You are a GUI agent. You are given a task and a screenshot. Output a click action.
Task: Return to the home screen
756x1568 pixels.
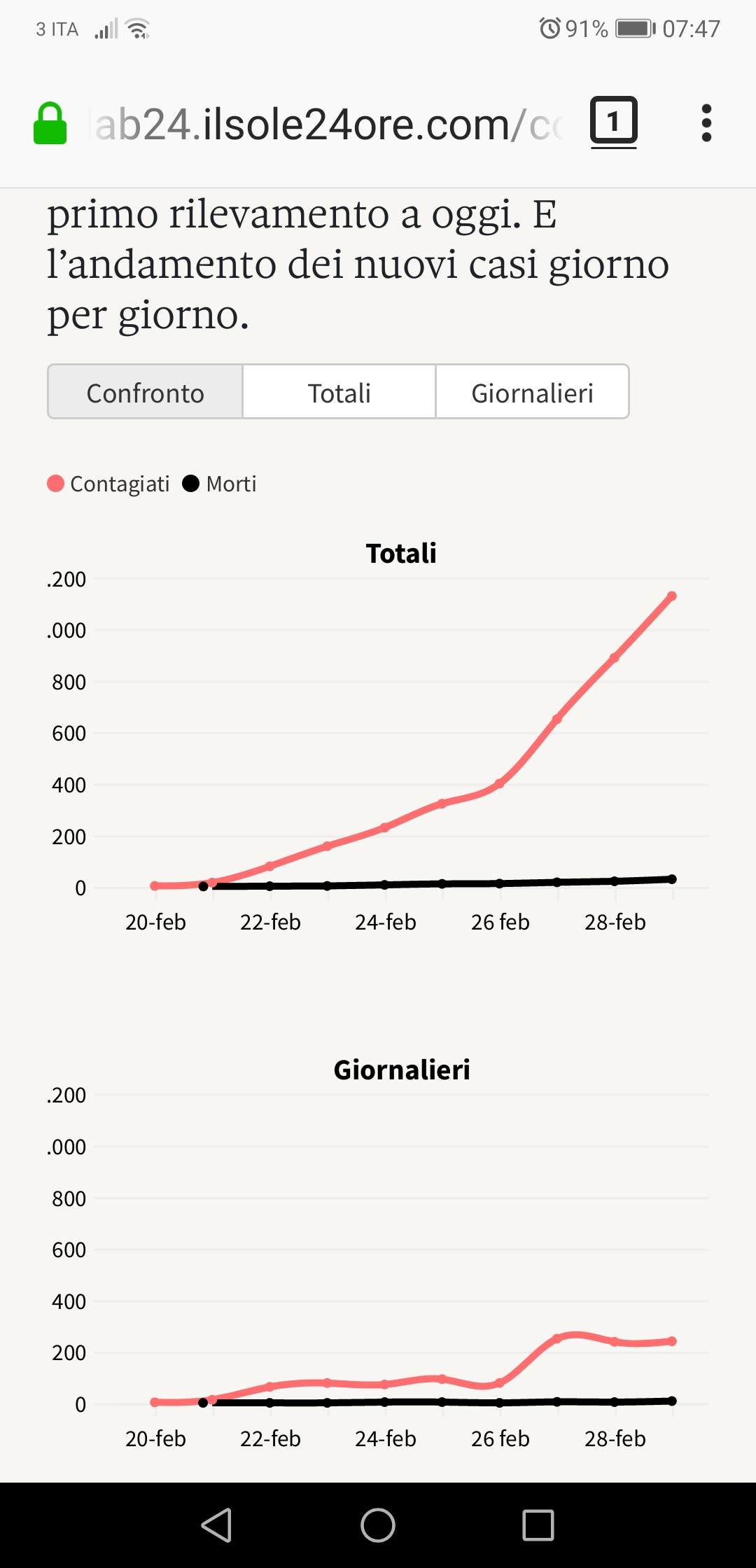pos(378,1525)
